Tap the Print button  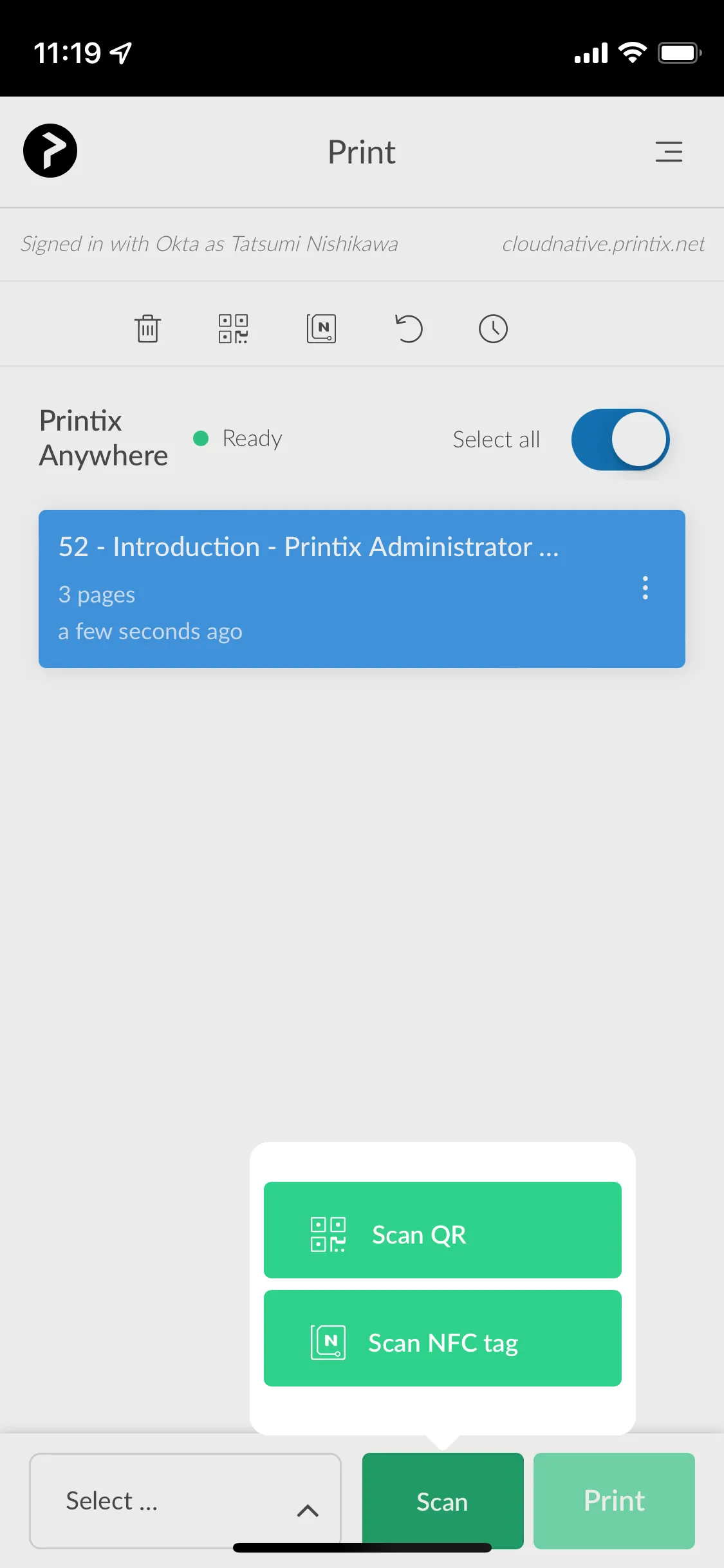click(x=614, y=1500)
